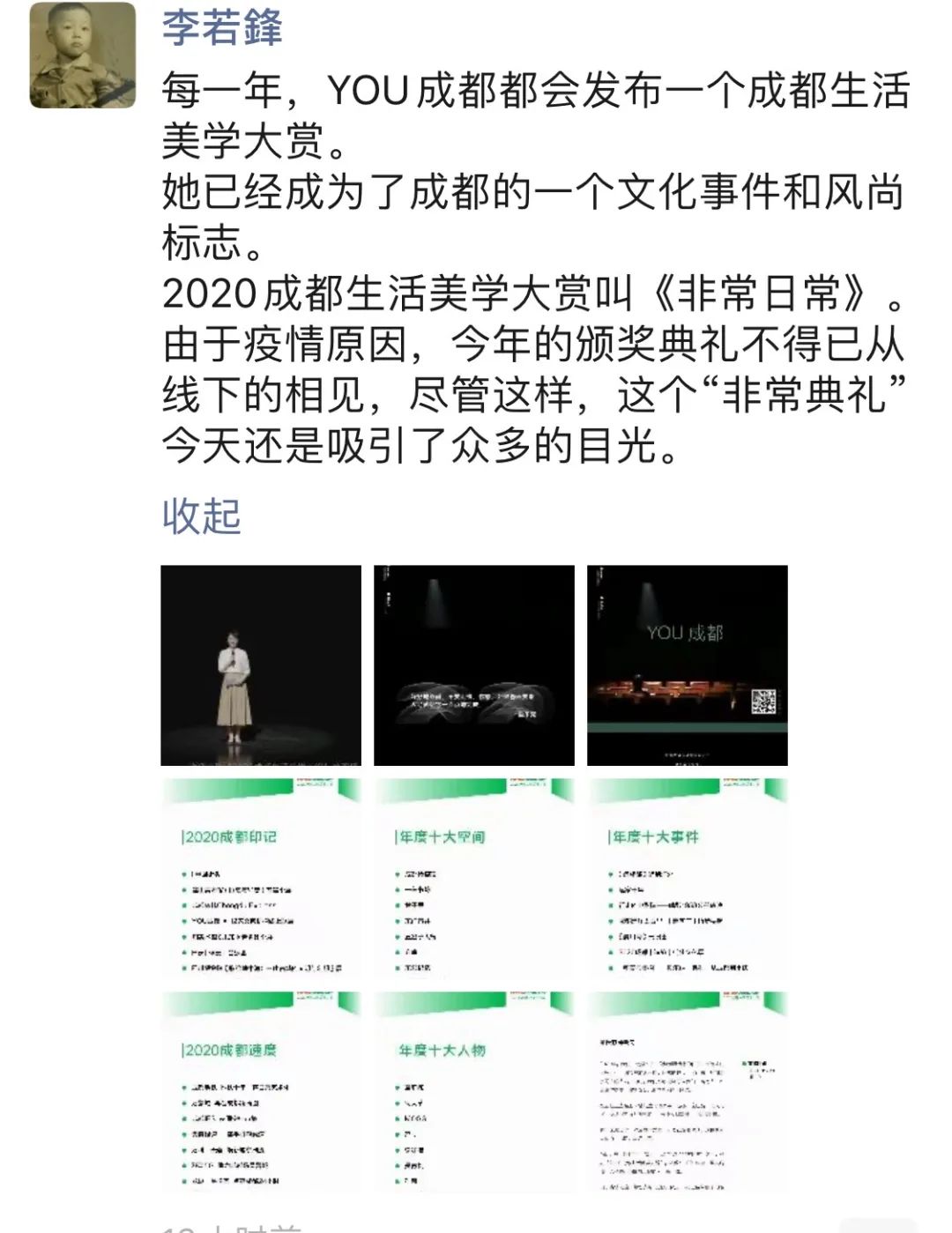Viewport: 952px width, 1233px height.
Task: Open the last image with paragraph text
Action: click(688, 1092)
